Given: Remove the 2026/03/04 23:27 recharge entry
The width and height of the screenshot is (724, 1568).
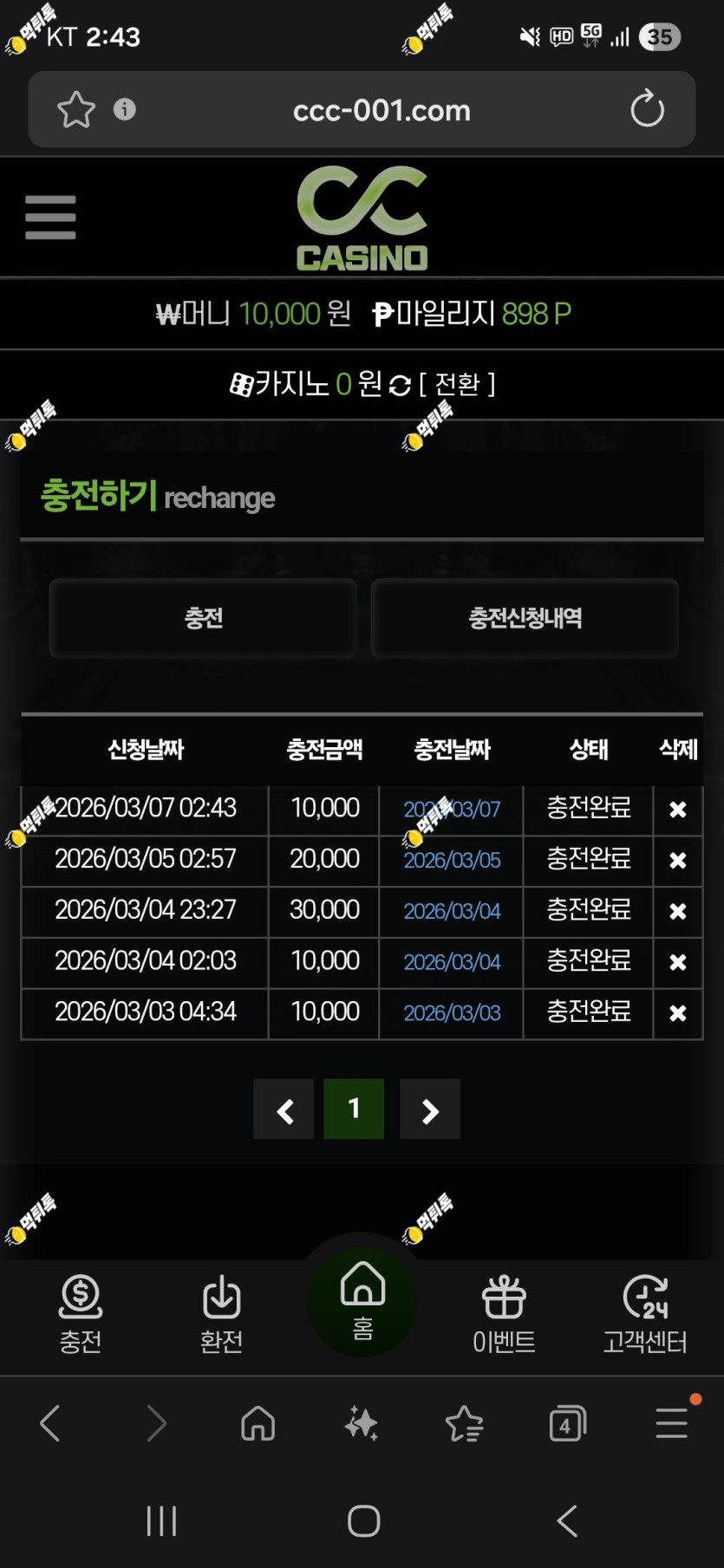Looking at the screenshot, I should pos(678,912).
